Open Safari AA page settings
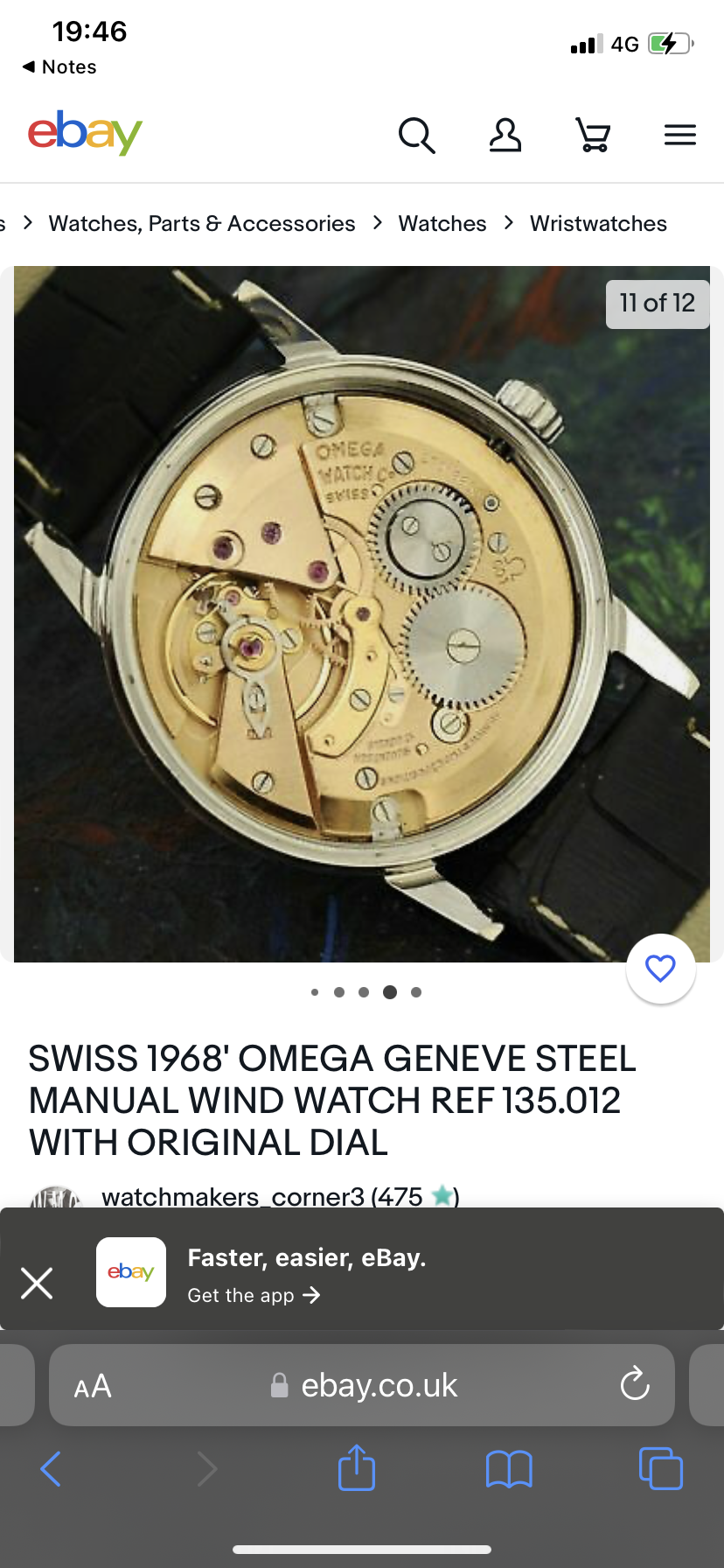The width and height of the screenshot is (724, 1568). pos(93,1386)
